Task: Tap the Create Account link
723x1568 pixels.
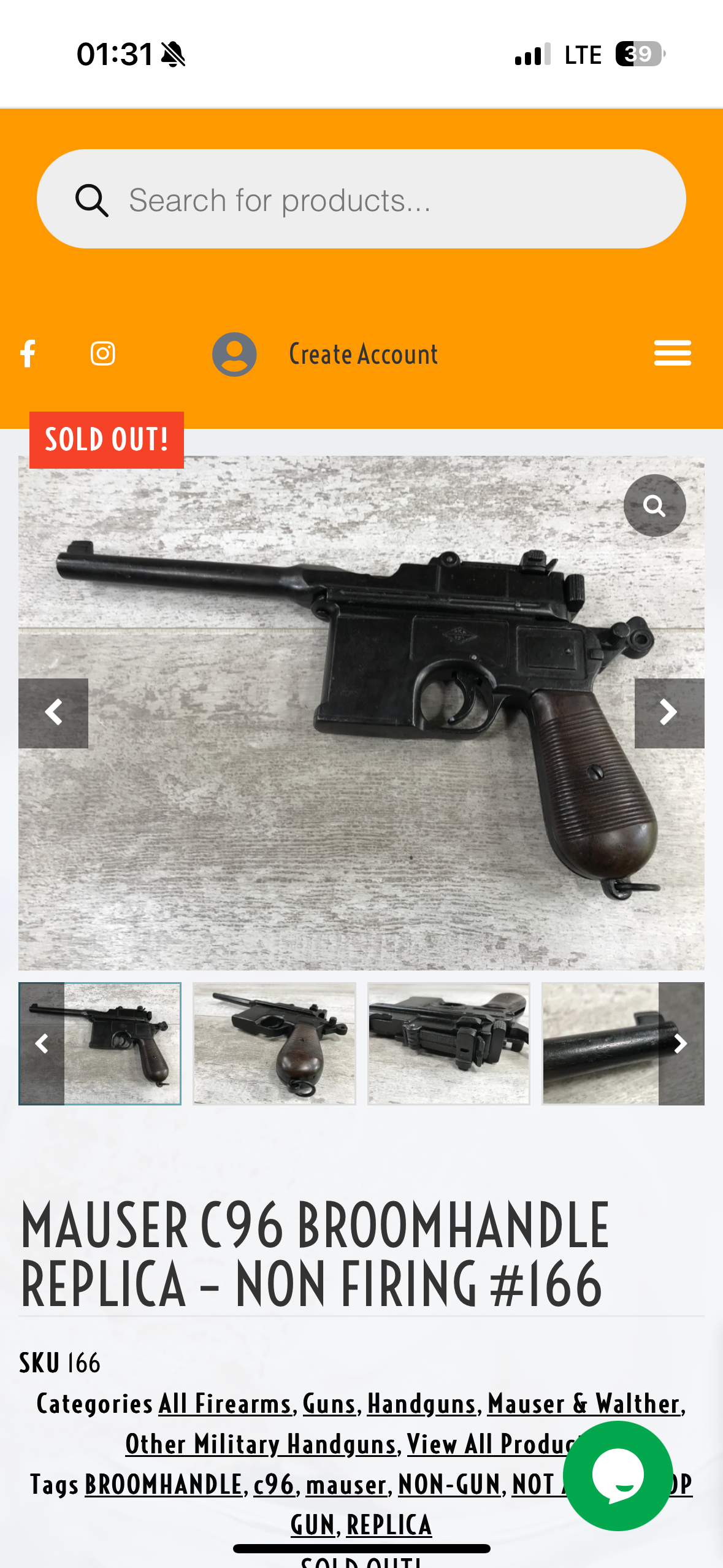Action: pyautogui.click(x=363, y=355)
